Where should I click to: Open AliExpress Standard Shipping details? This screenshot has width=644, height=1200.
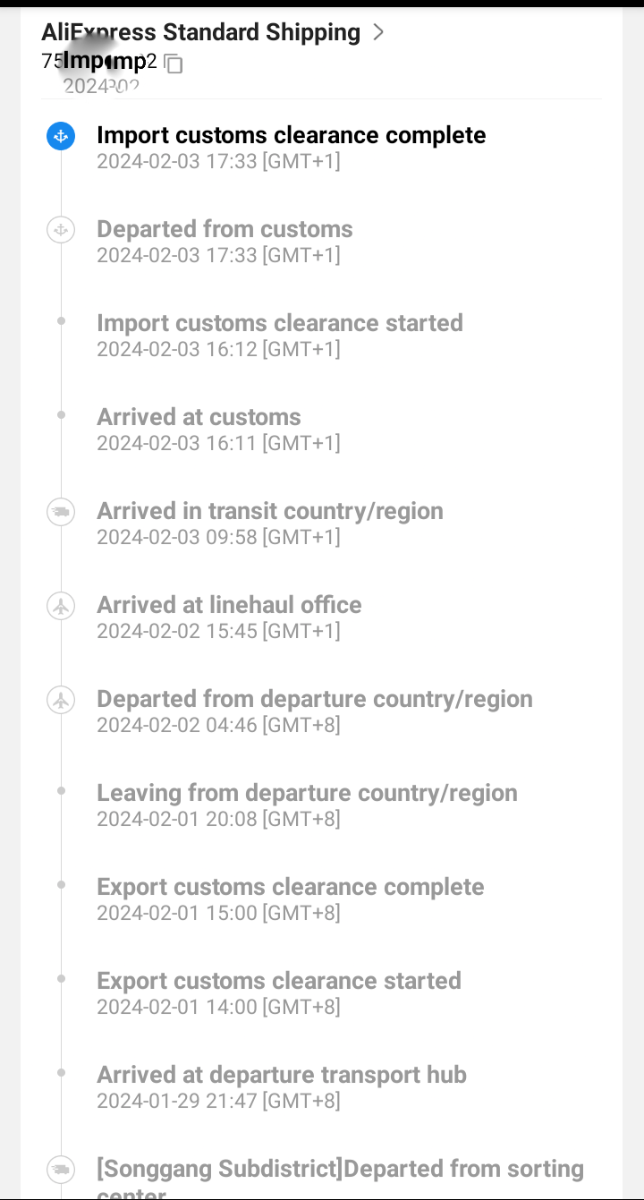pyautogui.click(x=213, y=32)
